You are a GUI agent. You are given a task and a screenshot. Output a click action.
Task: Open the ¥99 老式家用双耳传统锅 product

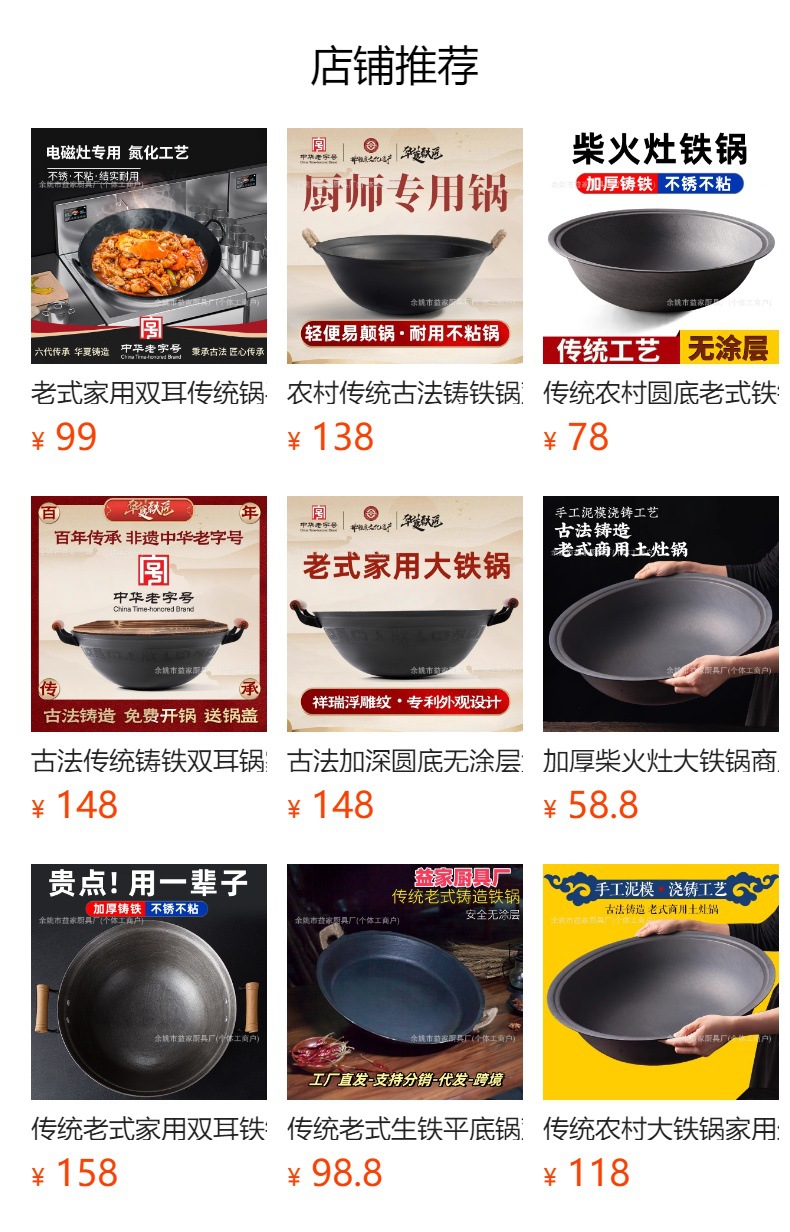pos(149,292)
